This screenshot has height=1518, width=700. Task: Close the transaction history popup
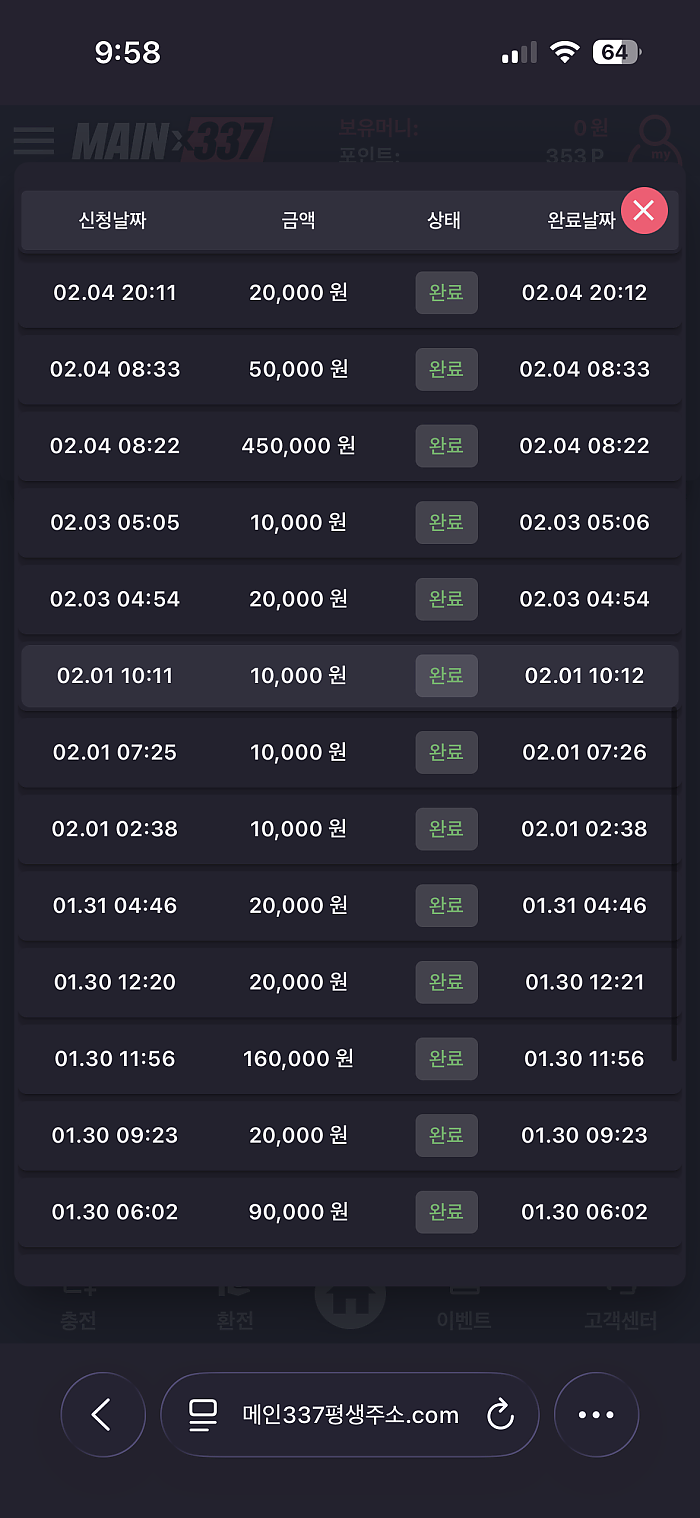(644, 211)
